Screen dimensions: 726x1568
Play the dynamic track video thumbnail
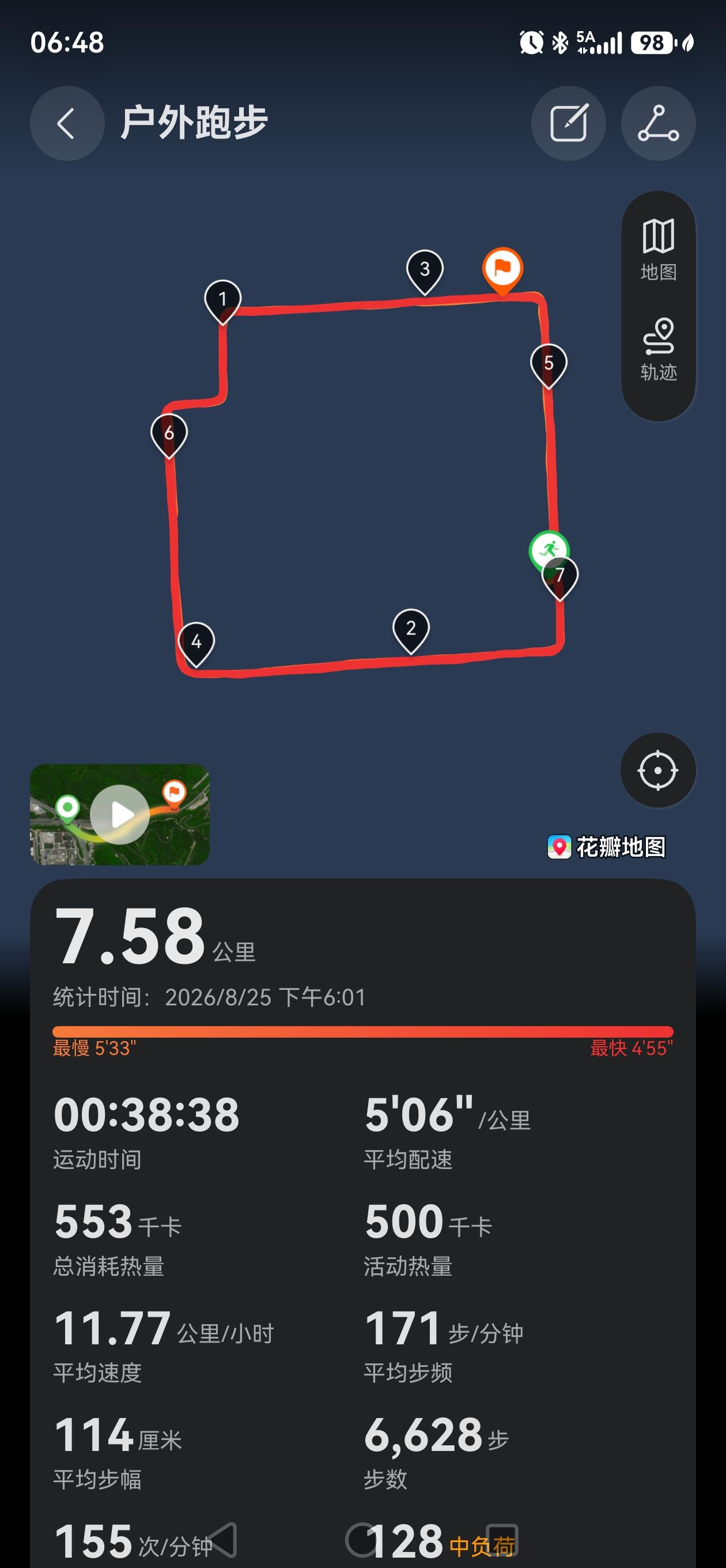tap(120, 815)
